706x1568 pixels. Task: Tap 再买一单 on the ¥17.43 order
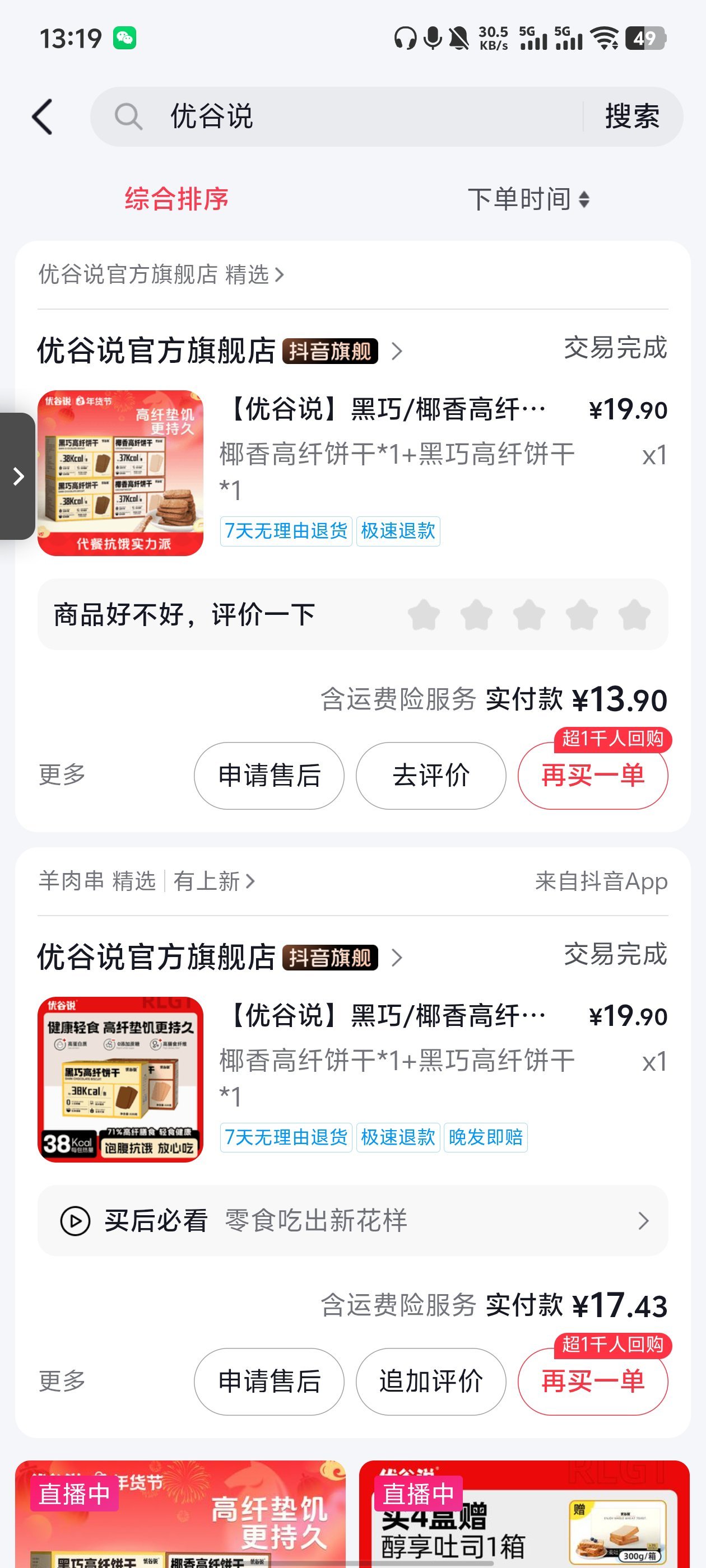tap(592, 1382)
